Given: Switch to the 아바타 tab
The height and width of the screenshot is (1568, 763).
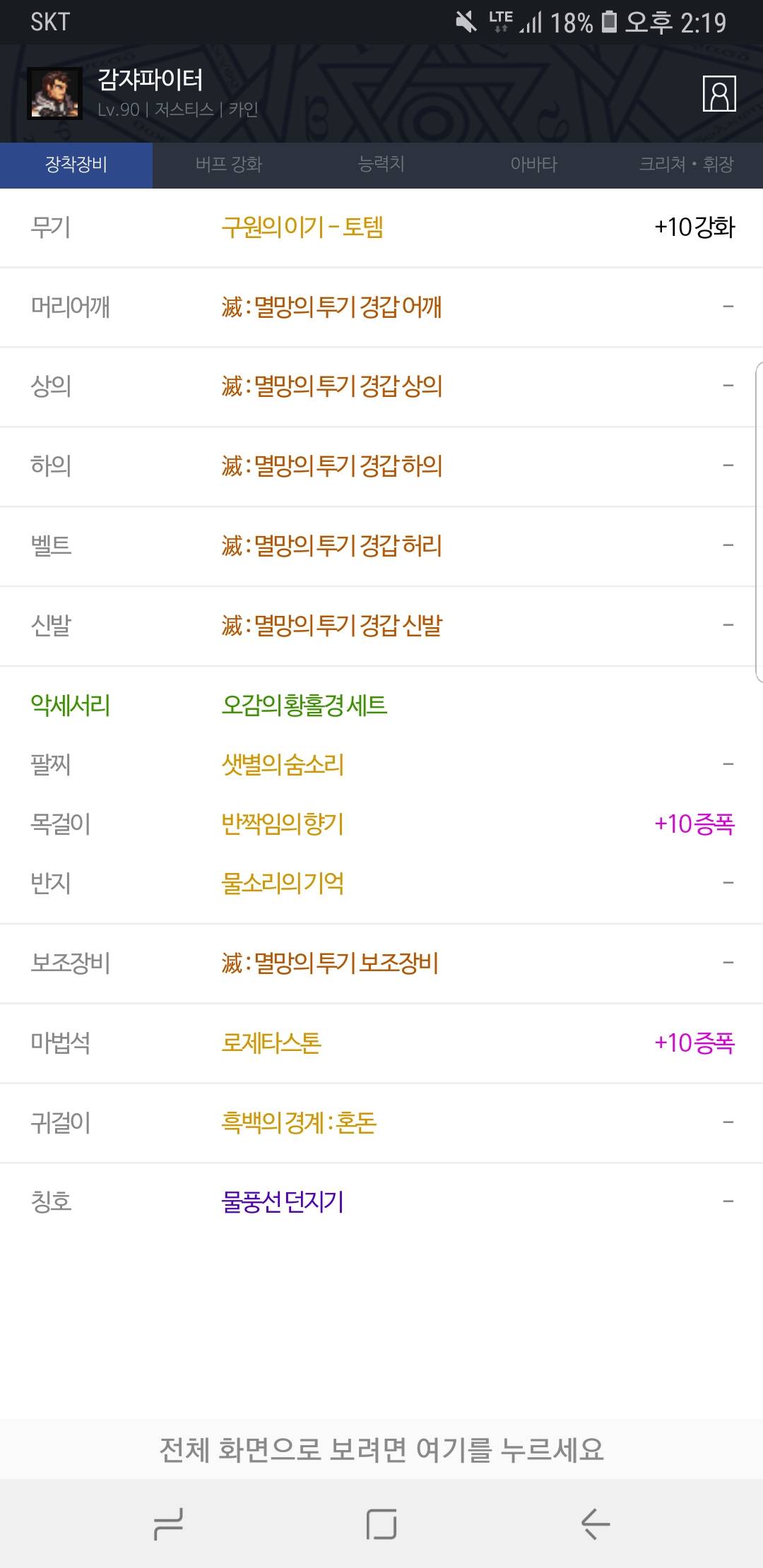Looking at the screenshot, I should (x=534, y=165).
